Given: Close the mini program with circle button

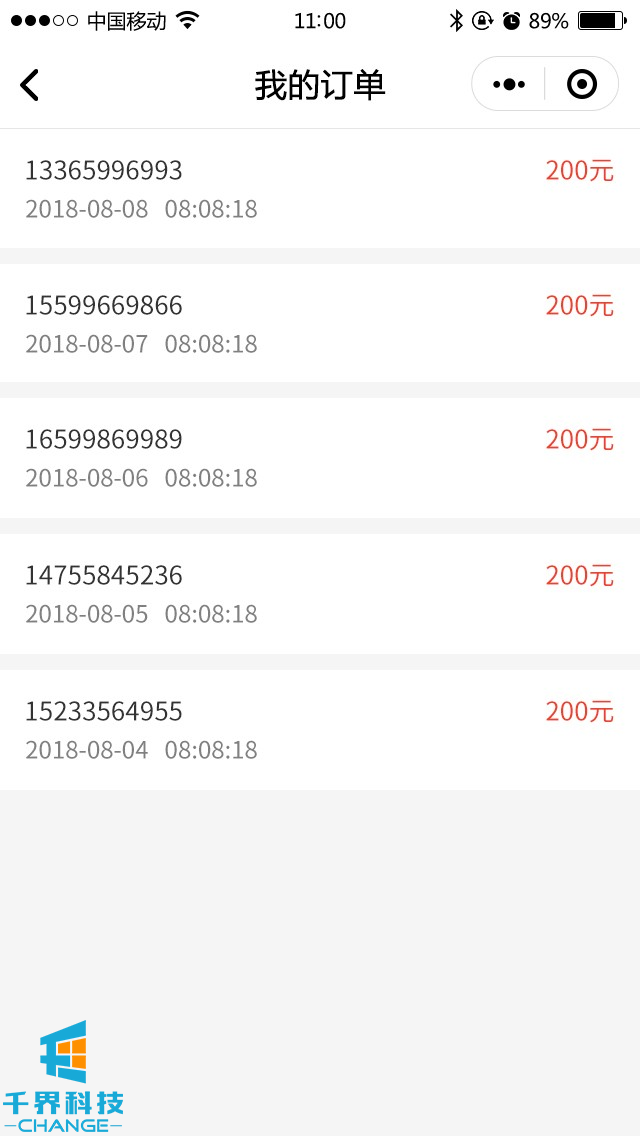Looking at the screenshot, I should (x=582, y=85).
